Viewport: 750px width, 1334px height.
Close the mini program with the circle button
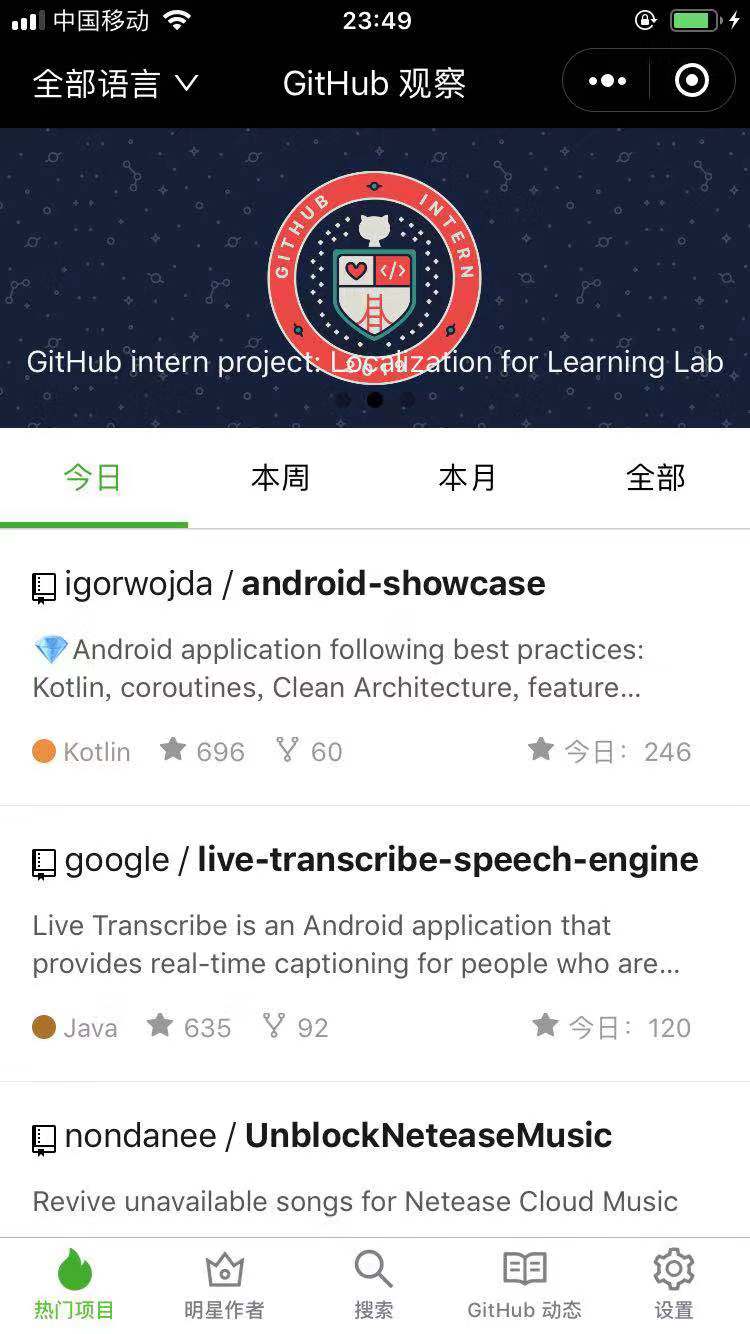tap(692, 81)
